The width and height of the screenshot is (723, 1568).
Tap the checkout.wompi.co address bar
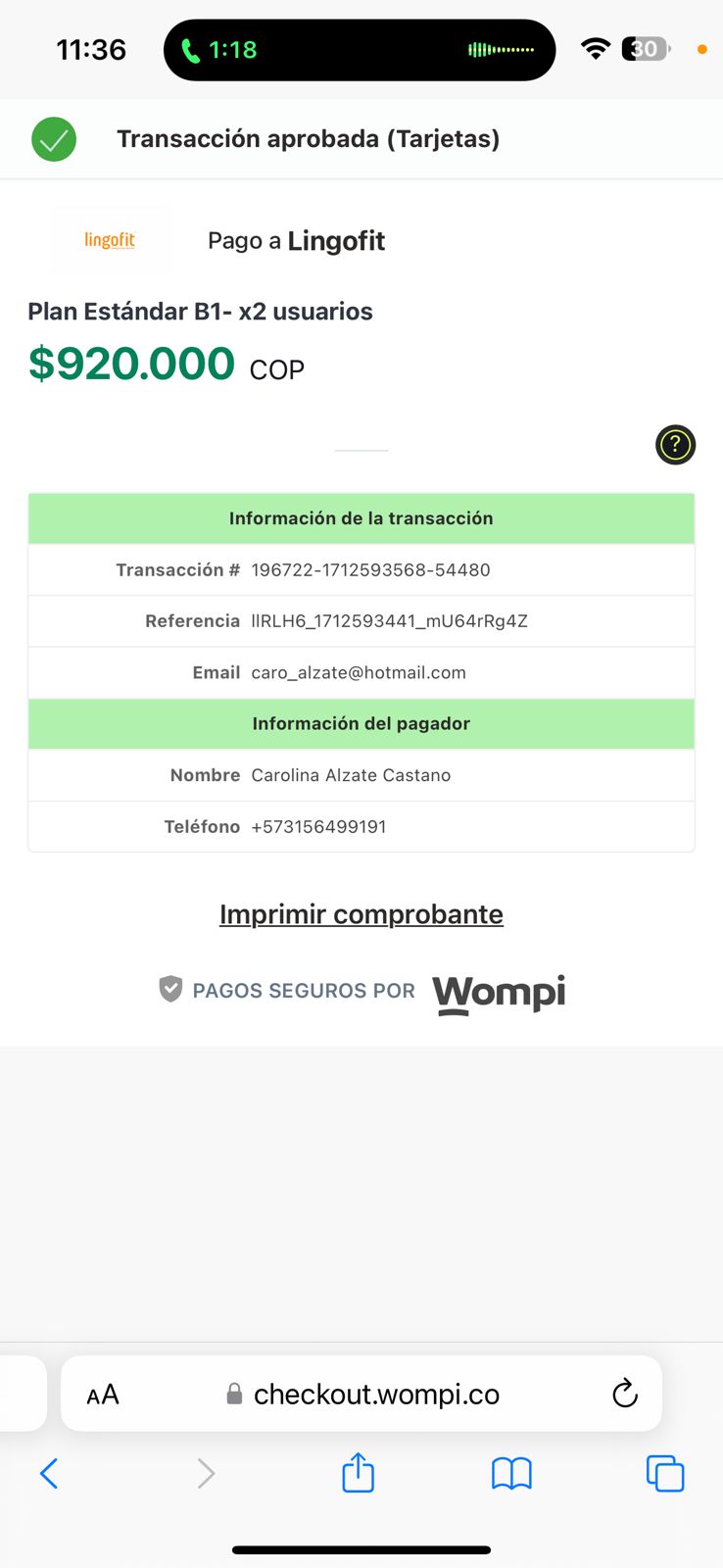[x=376, y=1395]
